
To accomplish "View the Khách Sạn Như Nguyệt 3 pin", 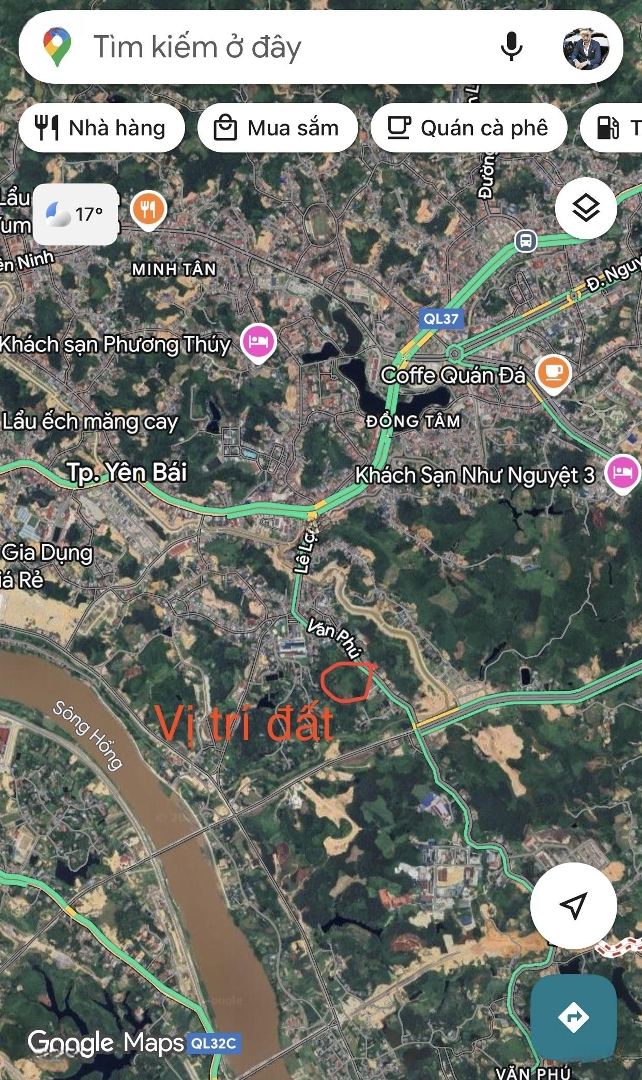I will pyautogui.click(x=623, y=472).
